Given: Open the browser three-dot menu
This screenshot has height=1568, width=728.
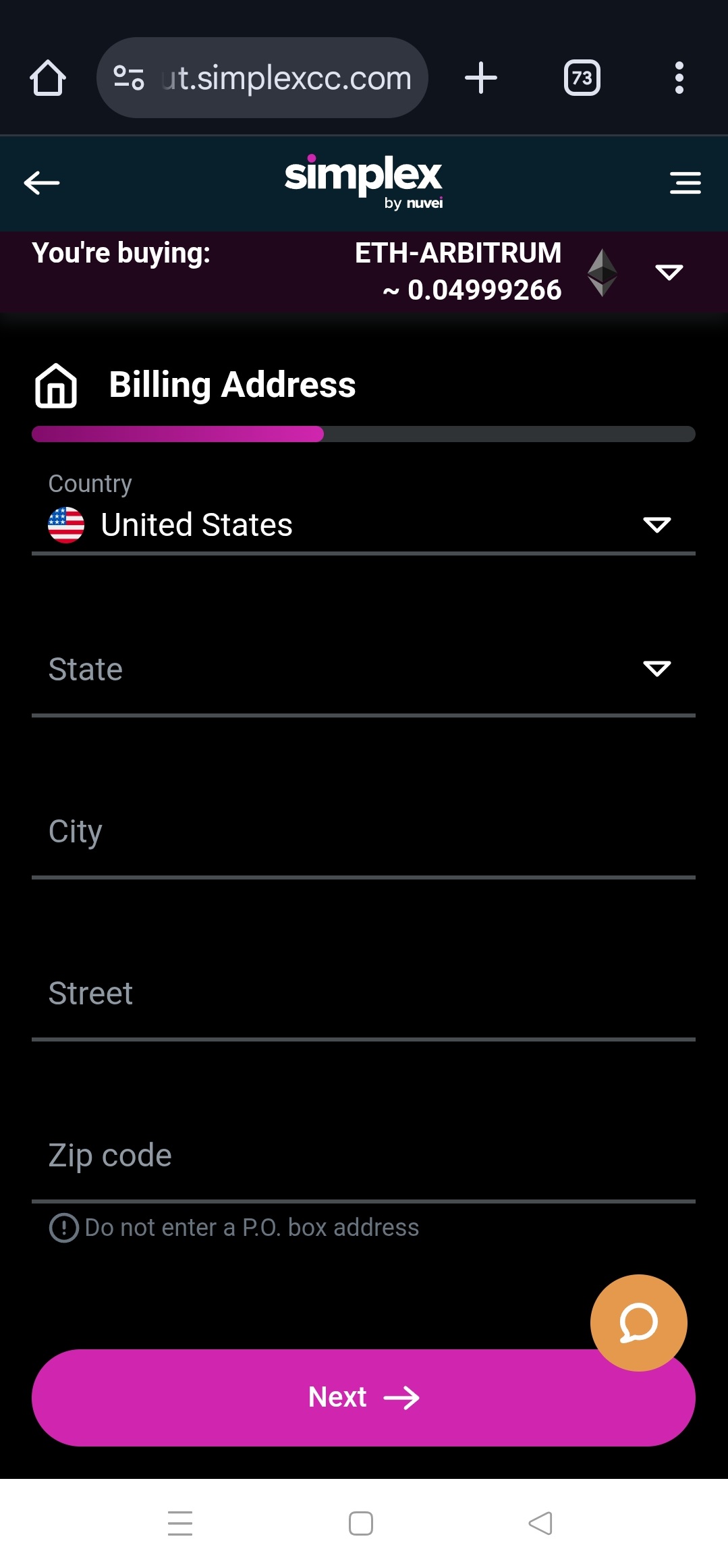Looking at the screenshot, I should coord(679,78).
